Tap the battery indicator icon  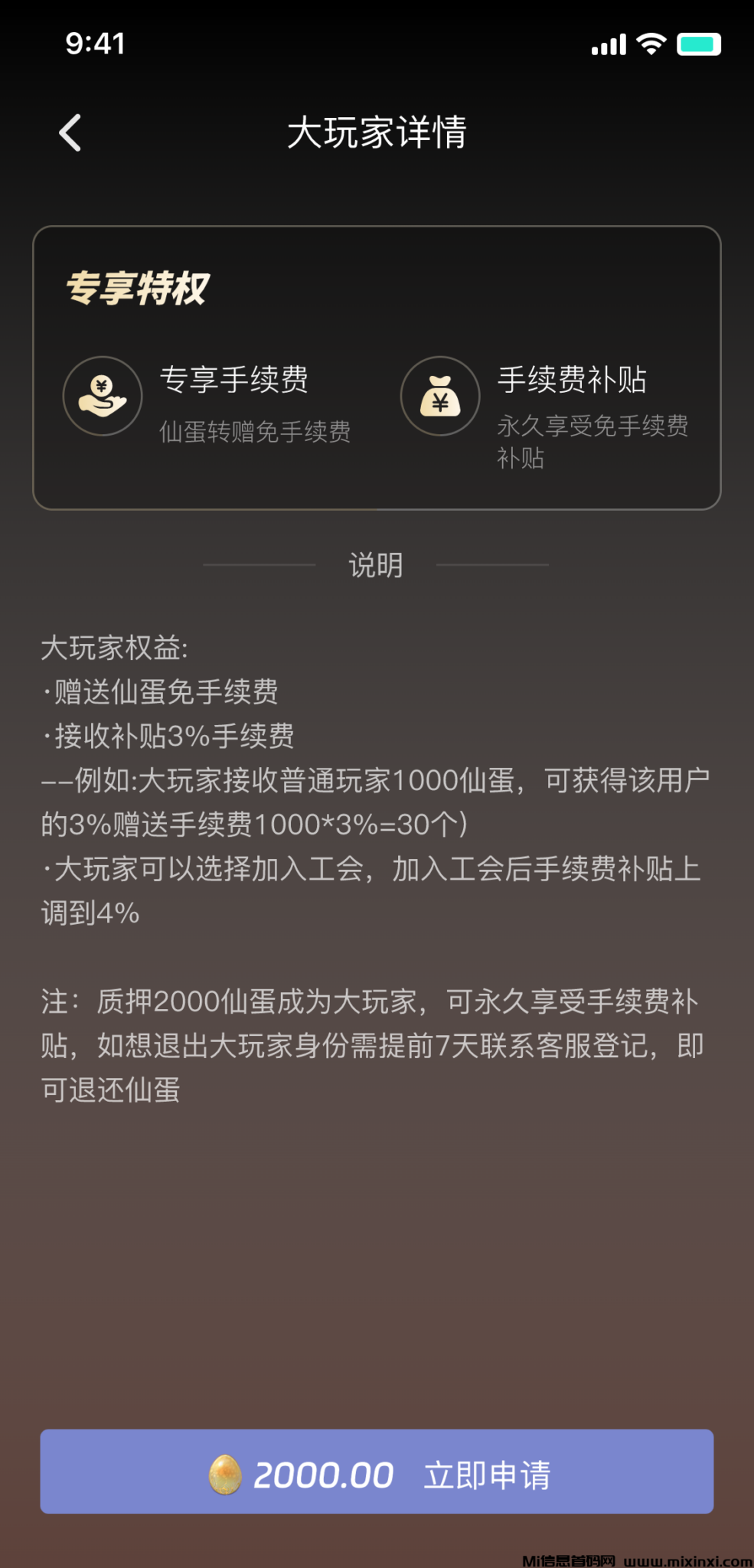coord(698,44)
